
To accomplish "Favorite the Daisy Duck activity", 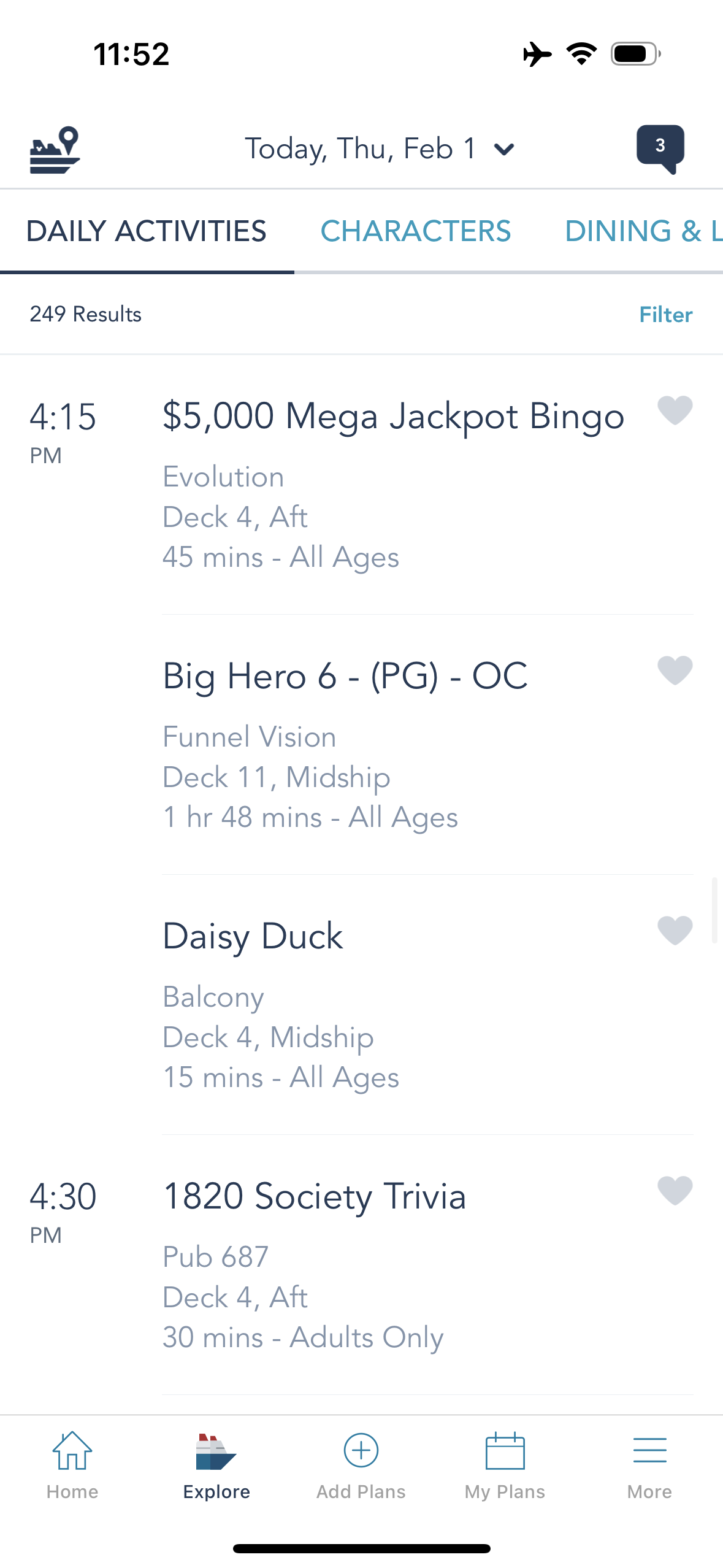I will pyautogui.click(x=675, y=930).
